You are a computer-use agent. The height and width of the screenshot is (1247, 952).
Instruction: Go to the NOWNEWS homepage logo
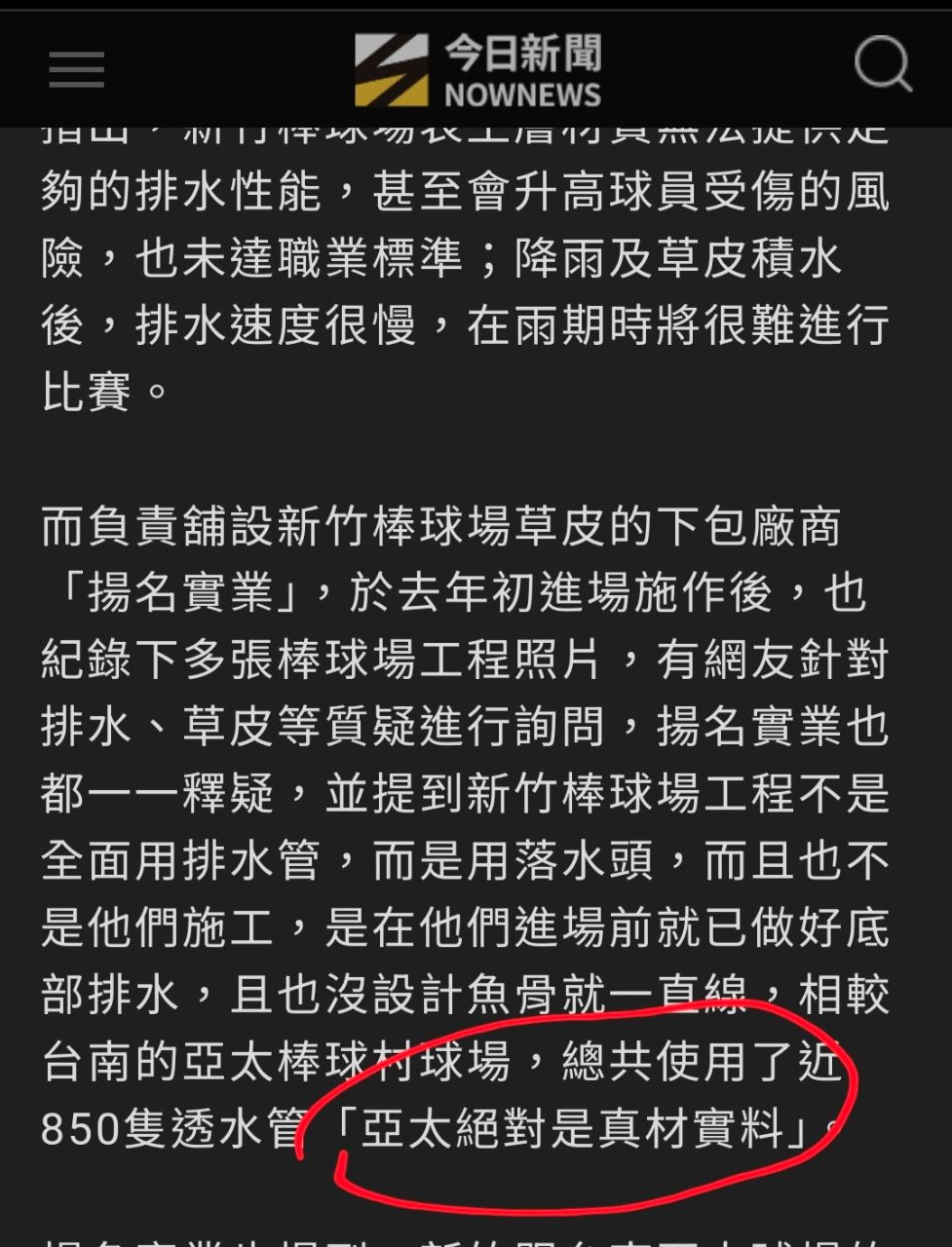click(476, 69)
